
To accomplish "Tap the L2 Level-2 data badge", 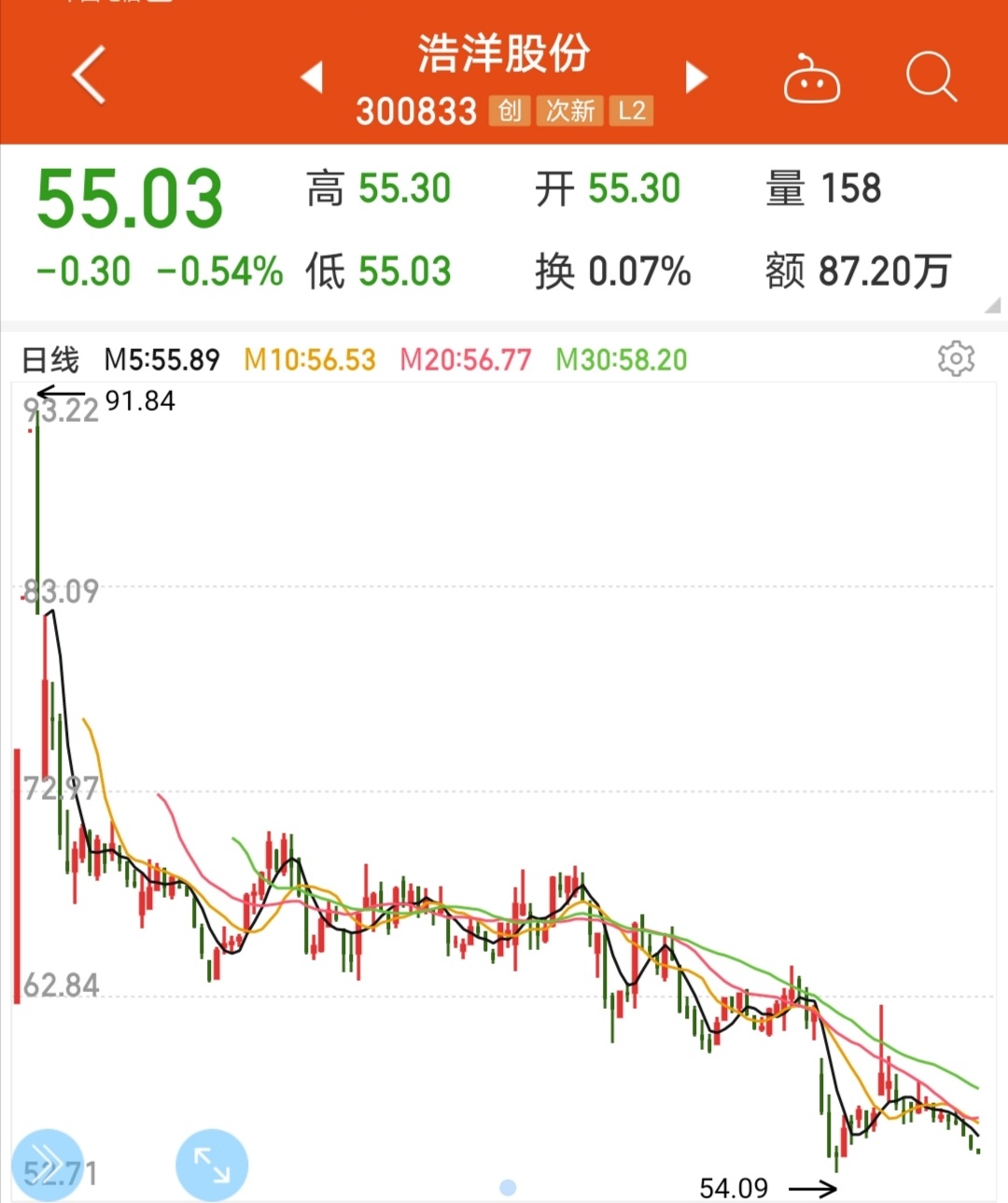I will pos(631,111).
